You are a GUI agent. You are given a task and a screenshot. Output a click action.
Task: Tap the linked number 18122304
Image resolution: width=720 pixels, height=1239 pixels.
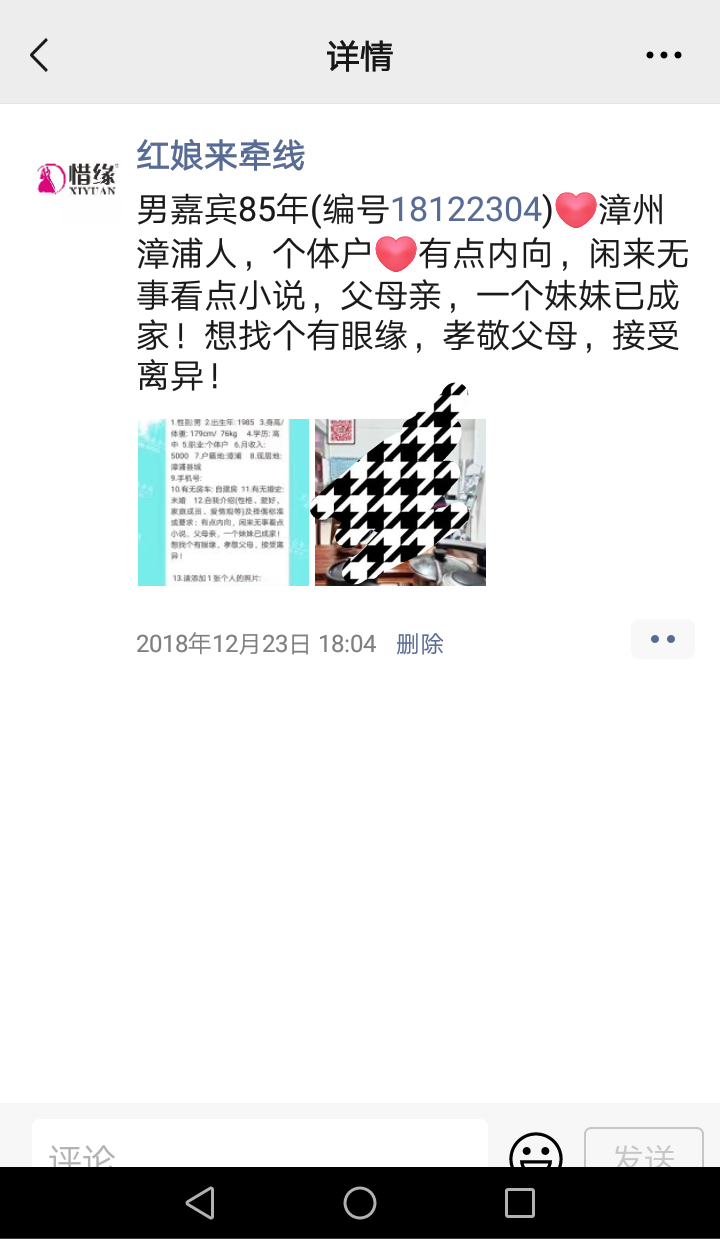click(x=465, y=211)
